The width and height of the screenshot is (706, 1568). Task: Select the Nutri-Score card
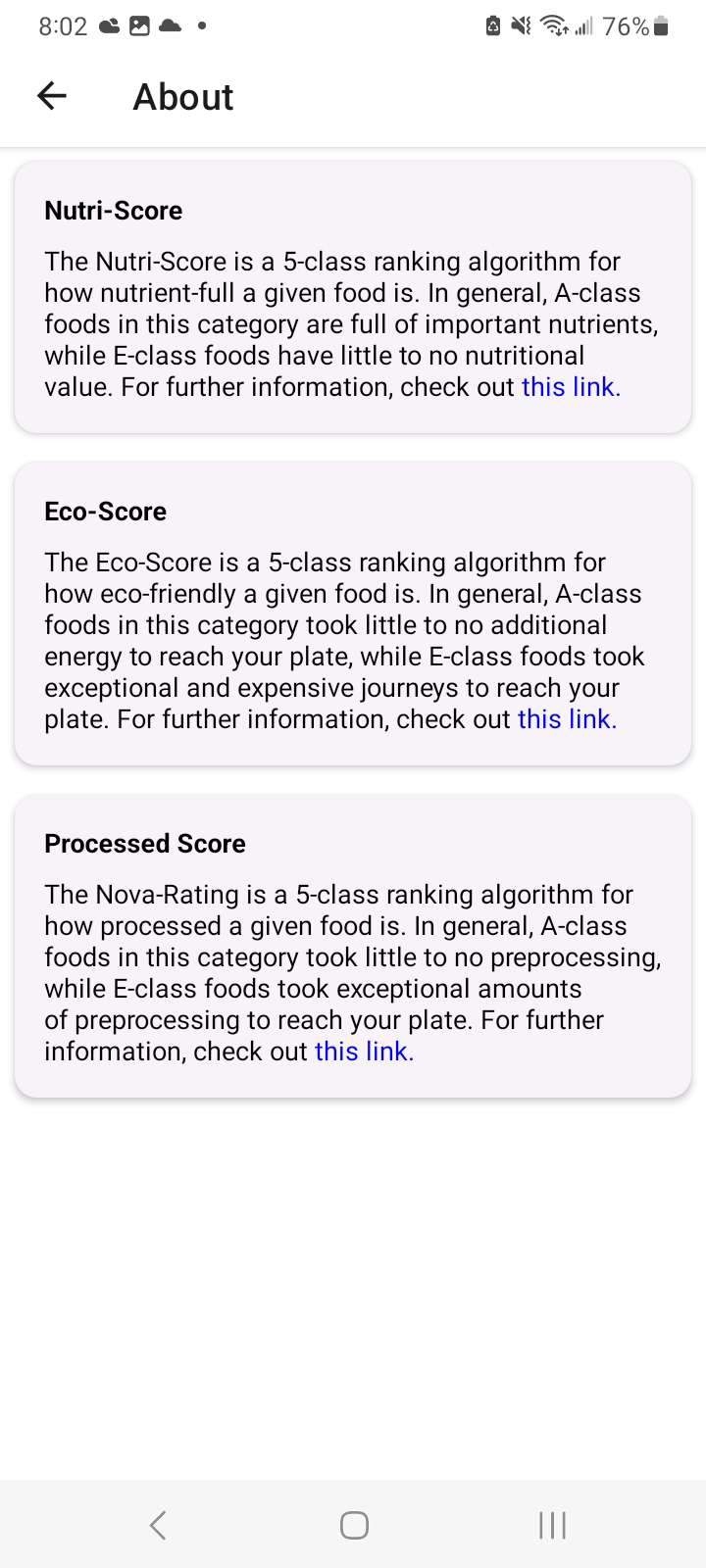tap(353, 296)
